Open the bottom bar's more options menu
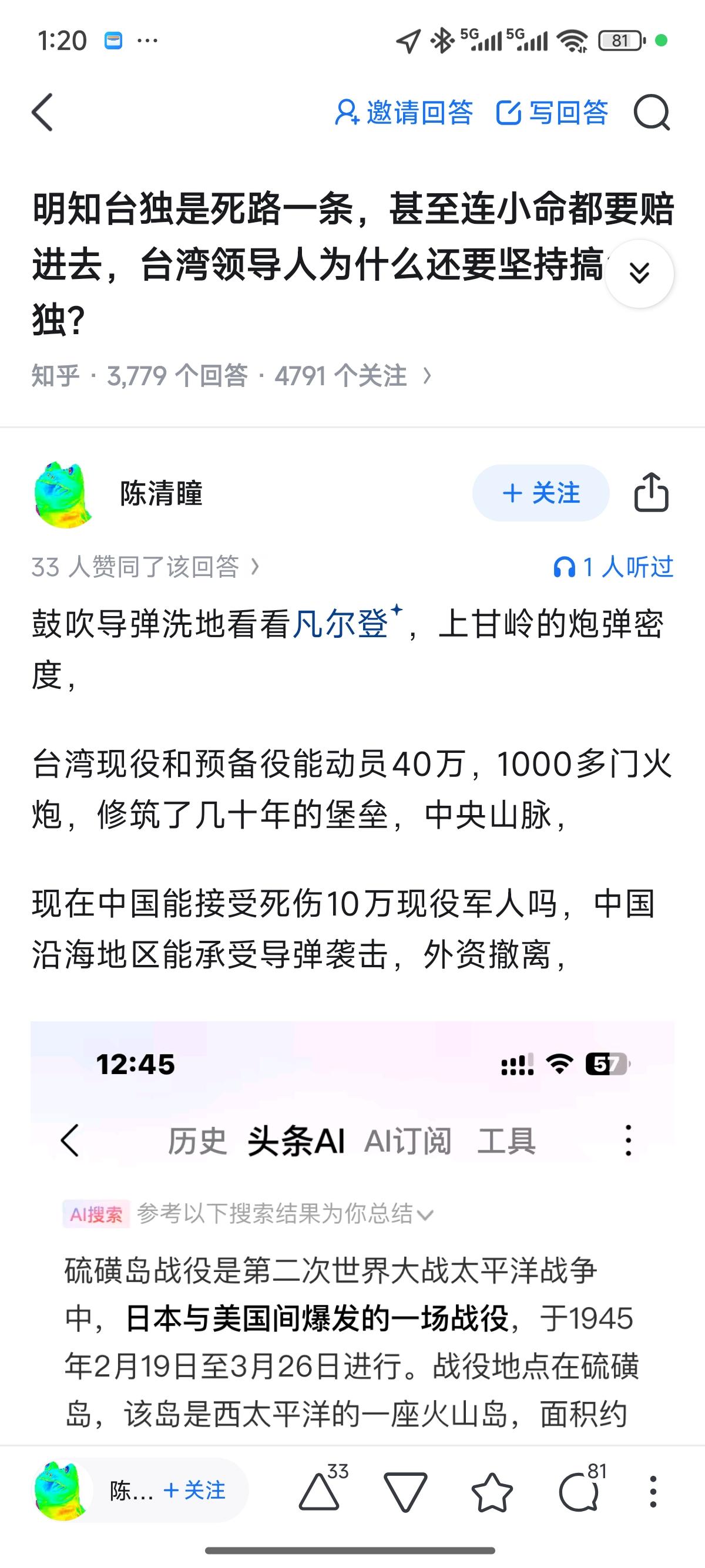This screenshot has width=705, height=1568. (x=653, y=1492)
